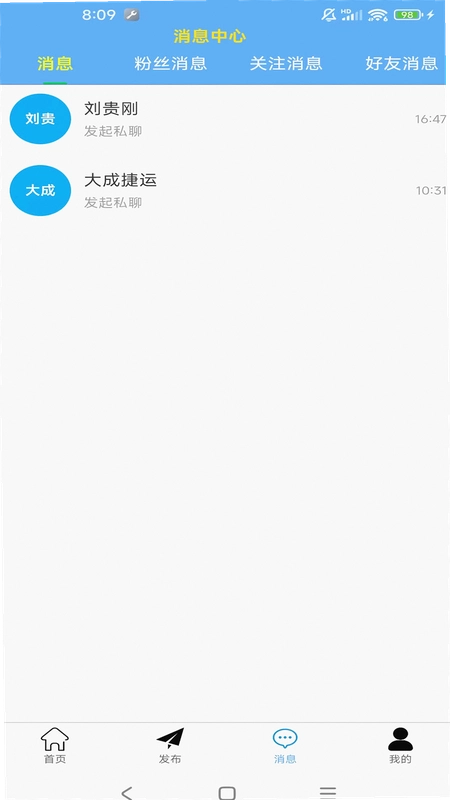Switch to the 好友消息 tab
Image resolution: width=450 pixels, height=800 pixels.
click(x=402, y=63)
